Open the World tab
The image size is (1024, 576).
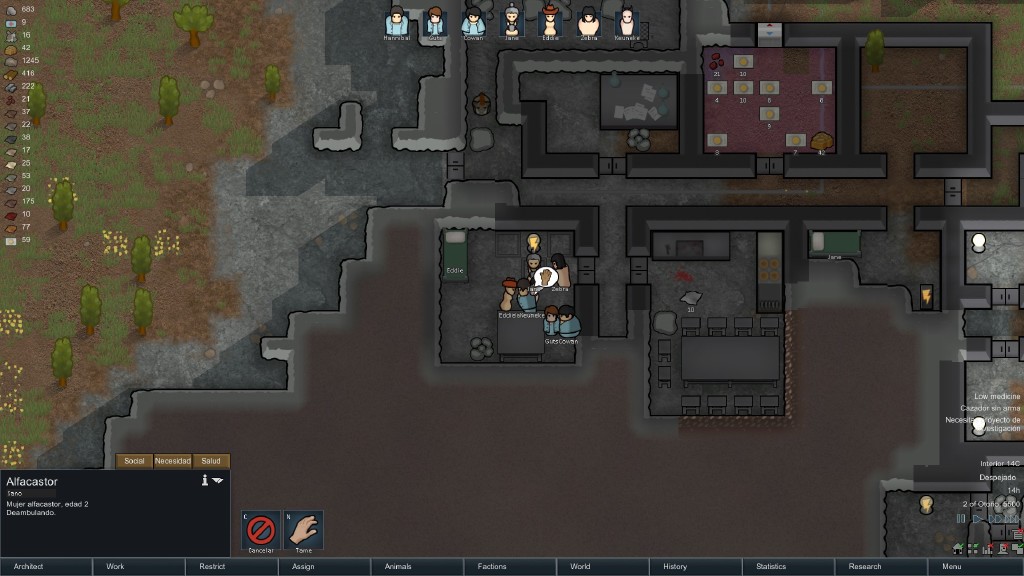[580, 567]
